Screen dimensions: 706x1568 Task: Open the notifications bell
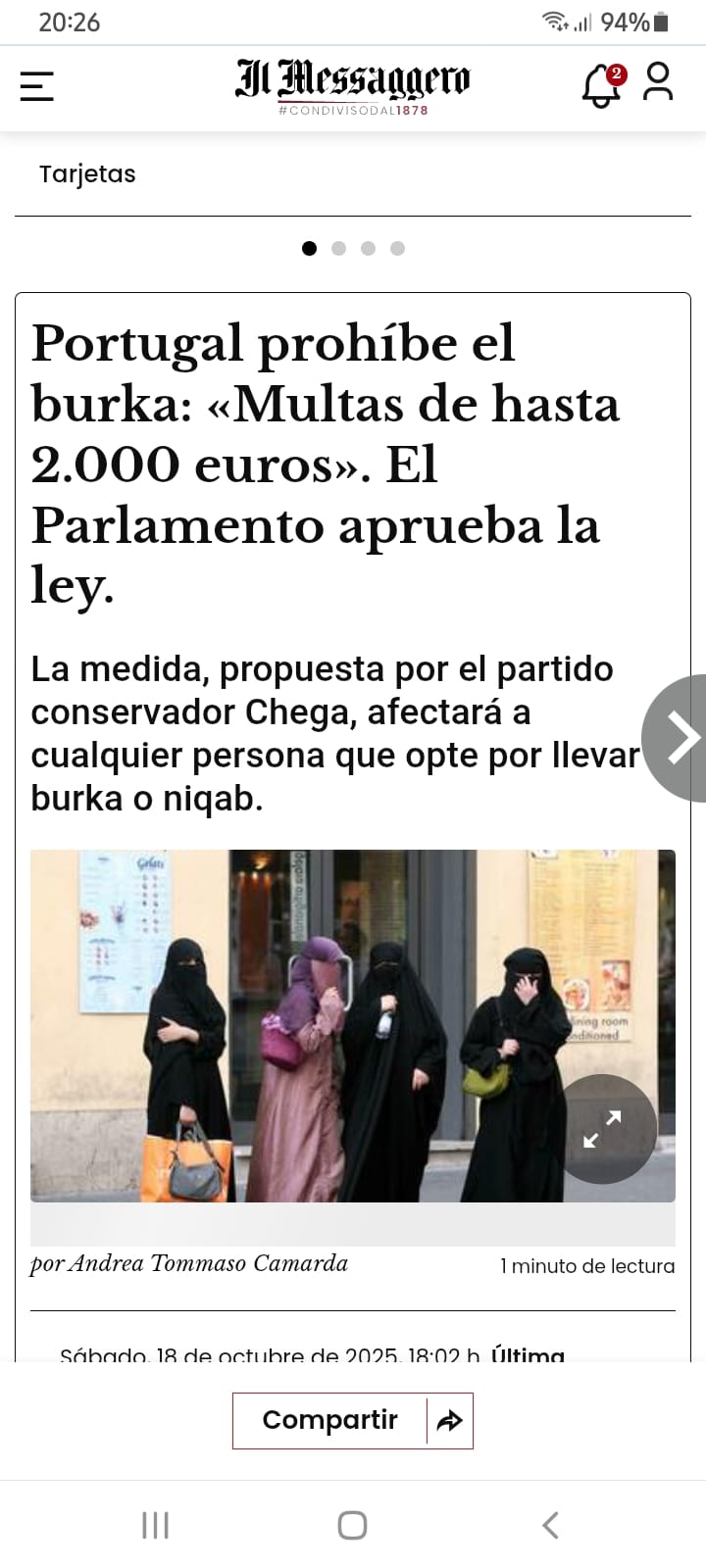click(x=602, y=86)
